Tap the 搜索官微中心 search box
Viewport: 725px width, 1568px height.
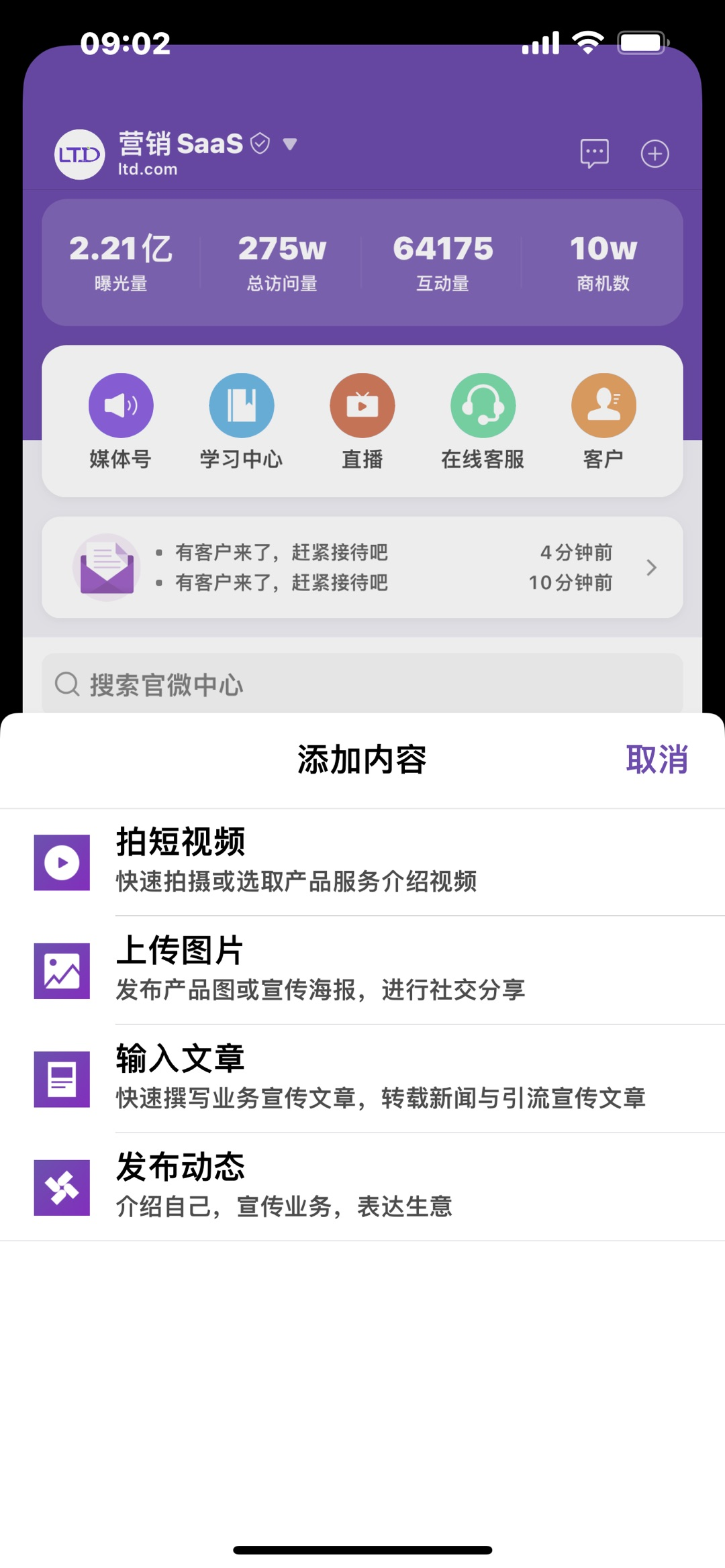tap(362, 684)
